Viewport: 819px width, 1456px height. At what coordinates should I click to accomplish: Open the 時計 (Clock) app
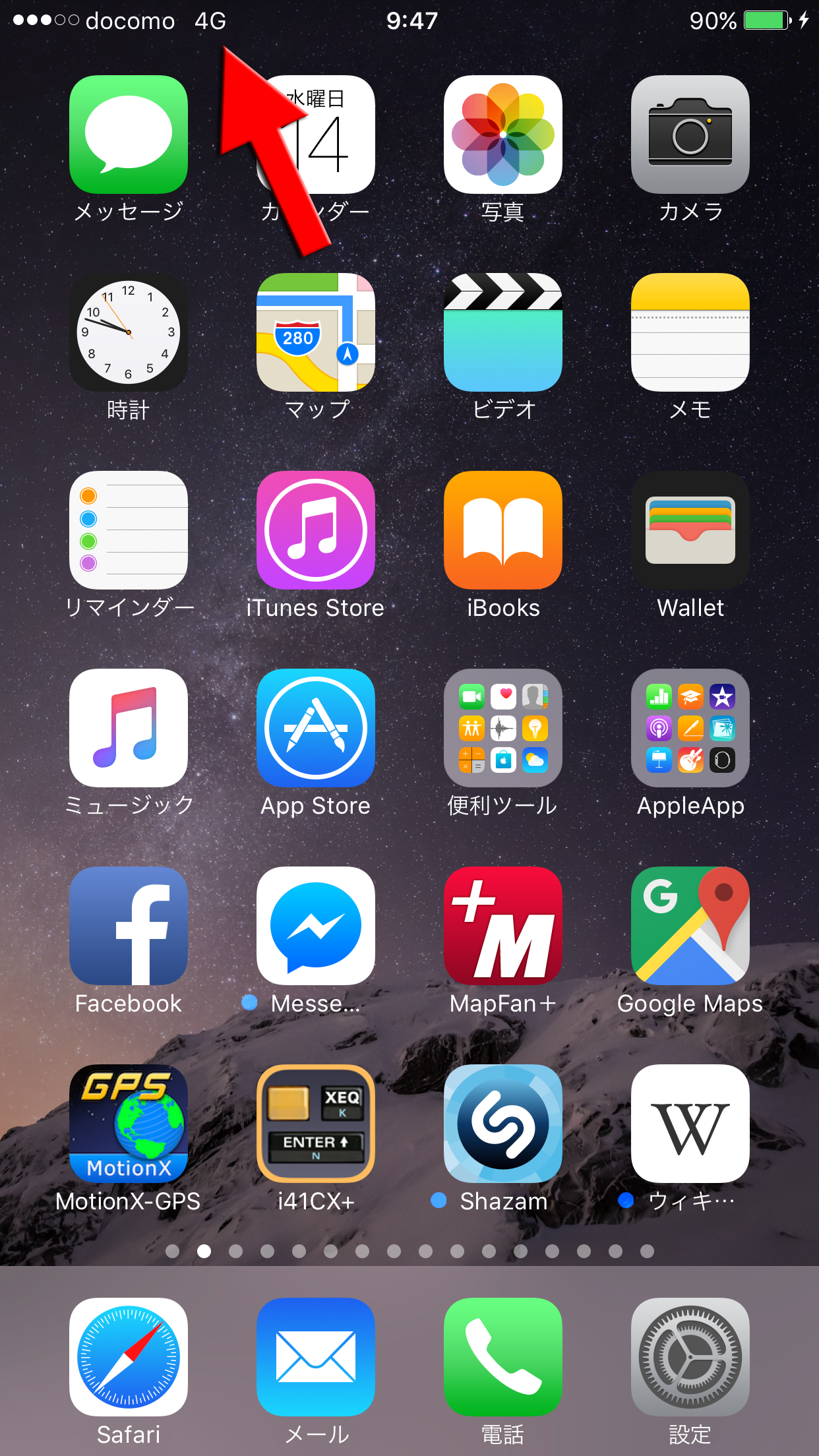click(129, 332)
